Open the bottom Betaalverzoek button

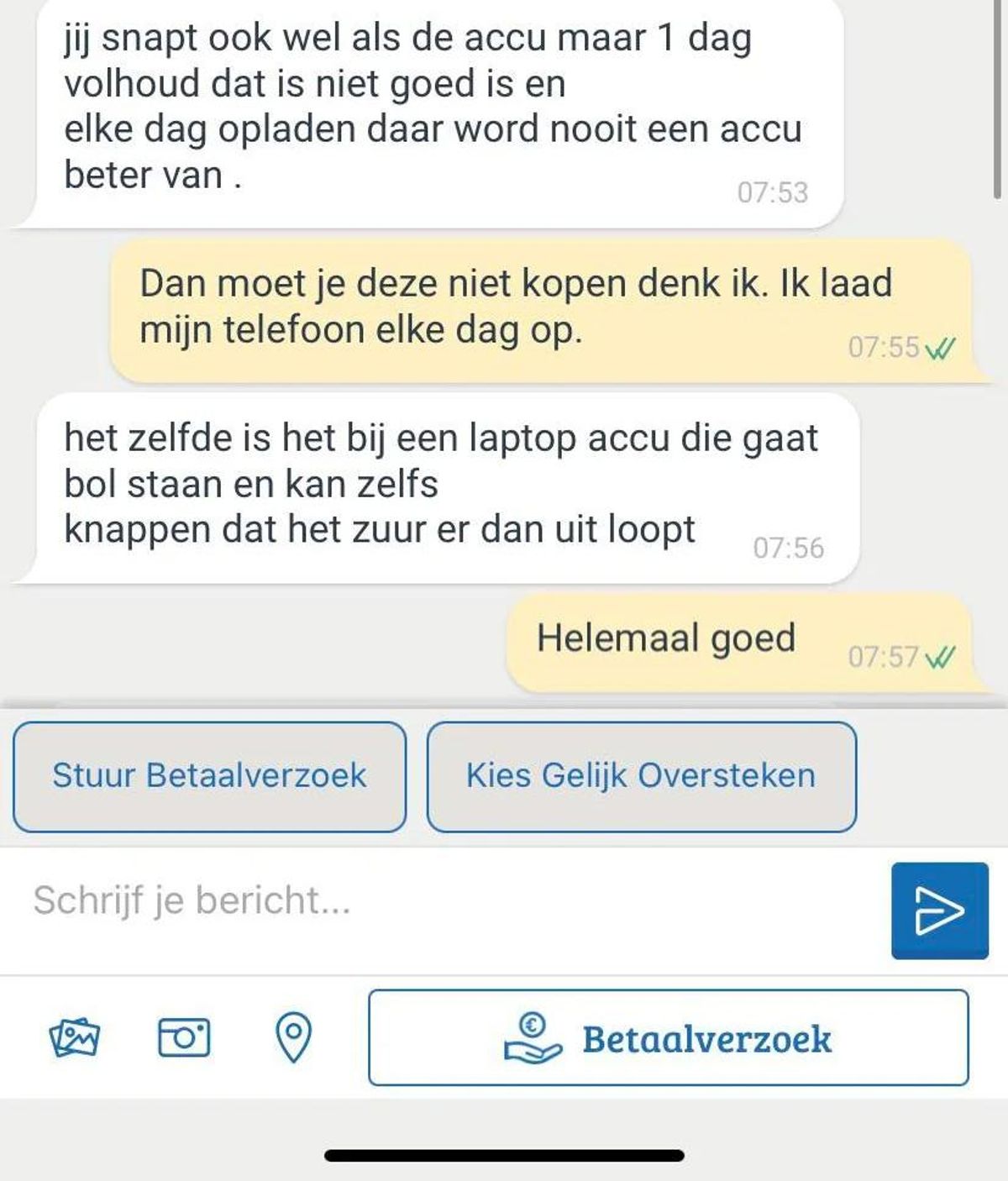tap(668, 1038)
